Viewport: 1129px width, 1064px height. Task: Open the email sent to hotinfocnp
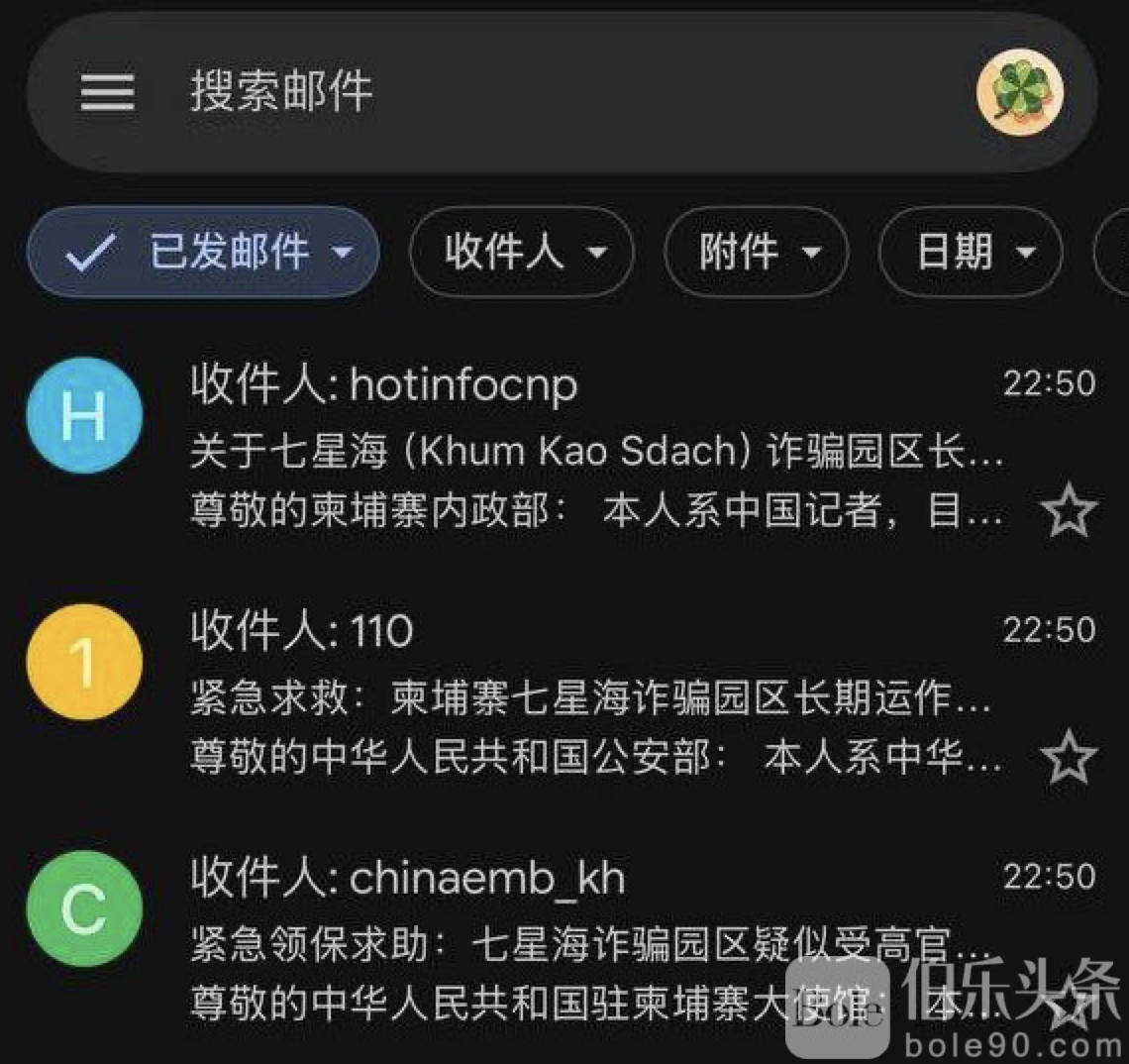(594, 451)
